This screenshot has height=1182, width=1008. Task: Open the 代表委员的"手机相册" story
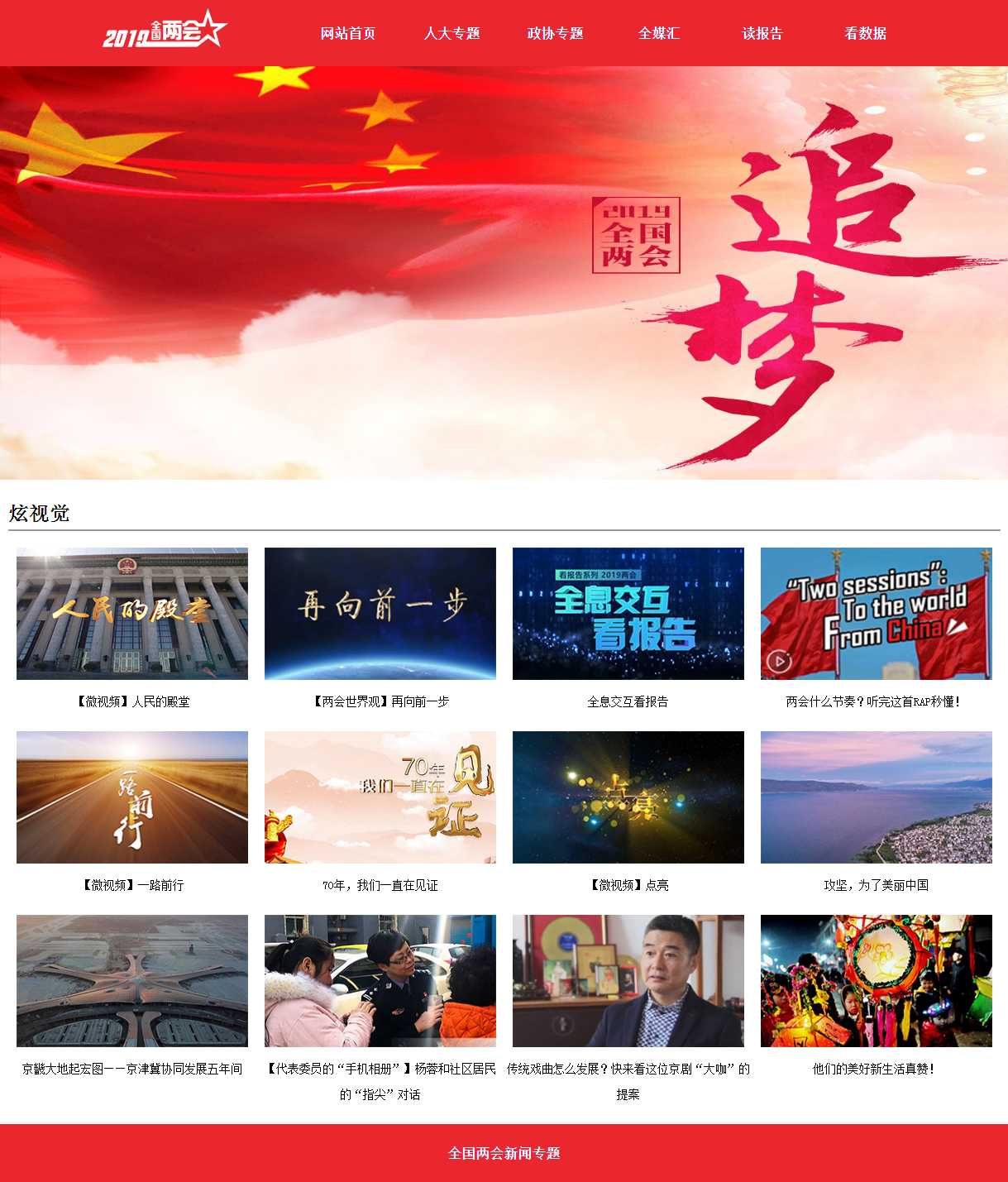380,981
